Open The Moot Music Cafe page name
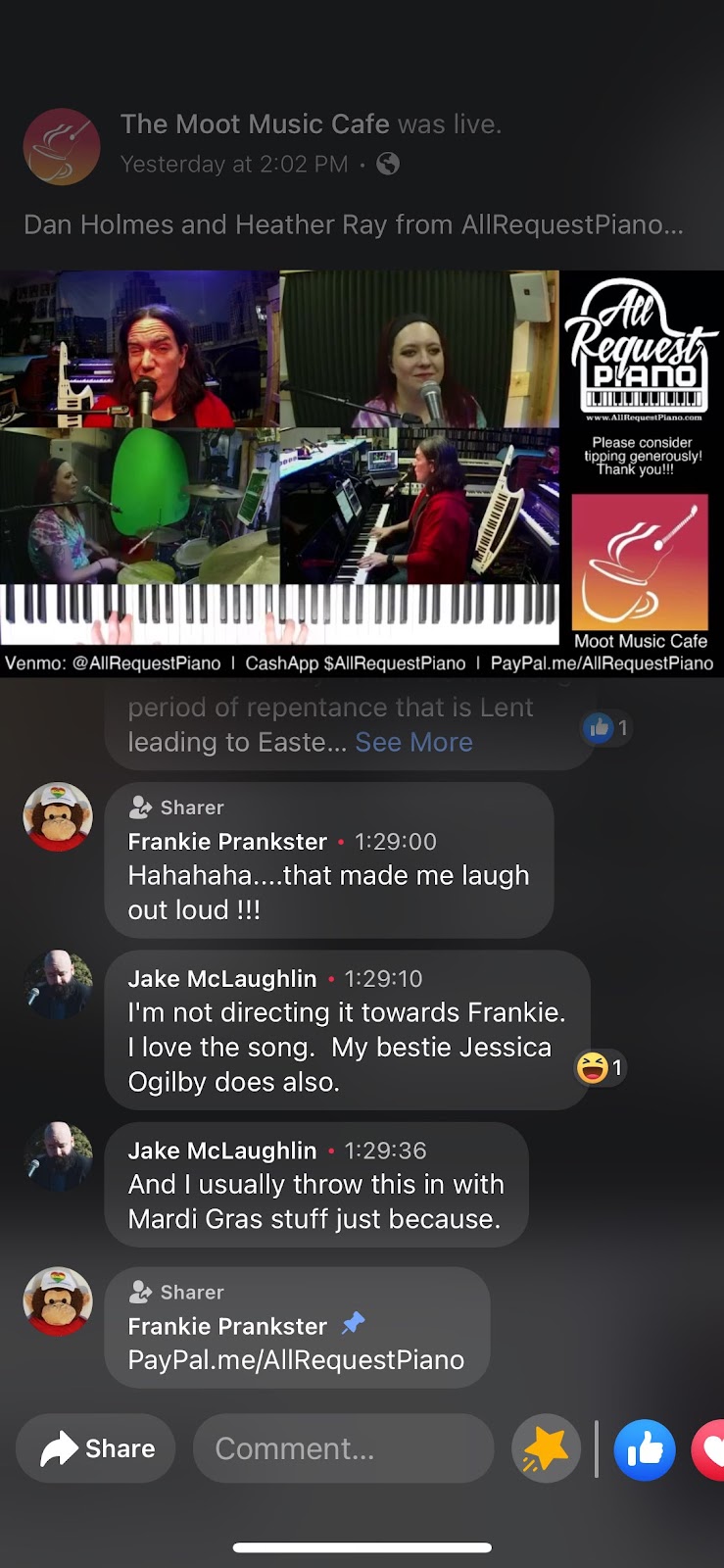The height and width of the screenshot is (1568, 724). (255, 124)
